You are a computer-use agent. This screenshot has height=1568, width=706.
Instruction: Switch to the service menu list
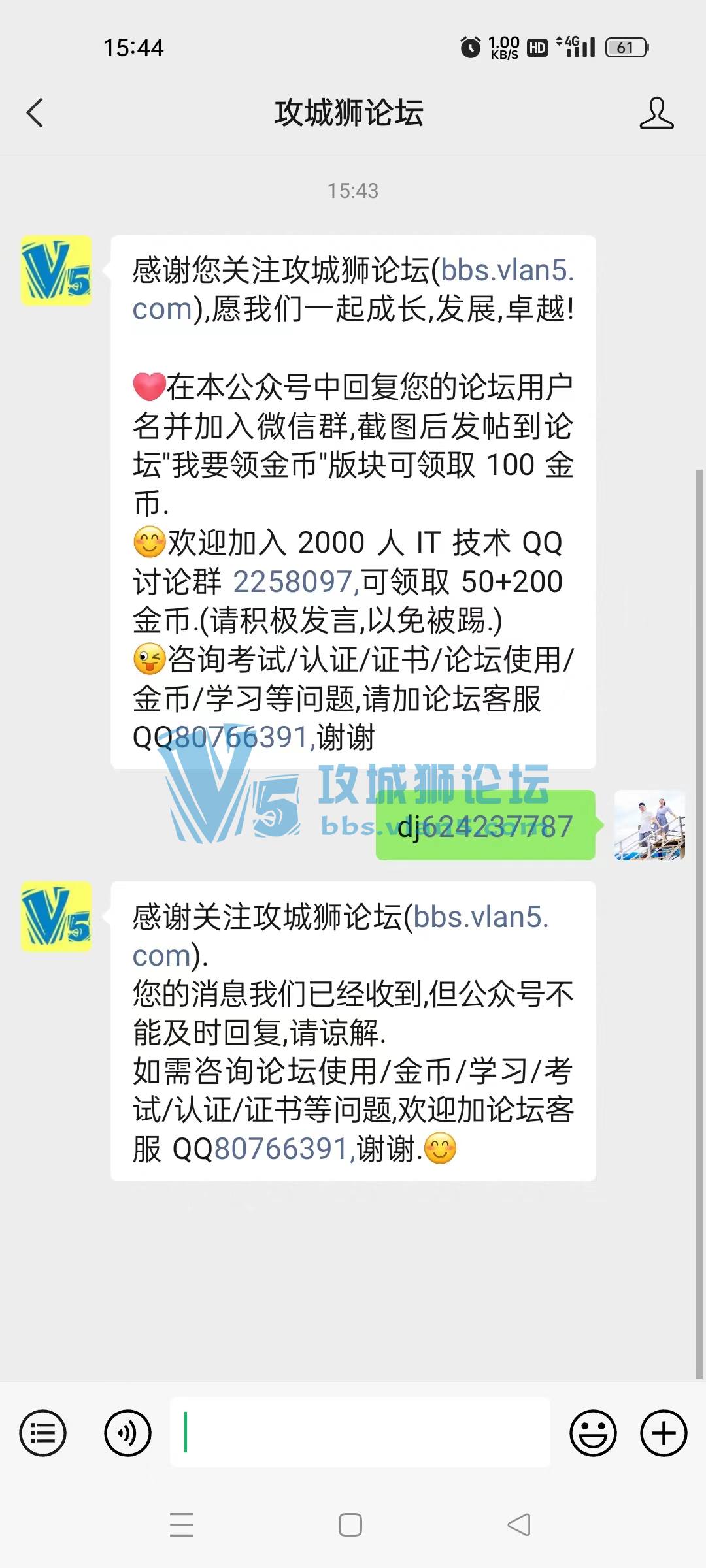pos(43,1433)
